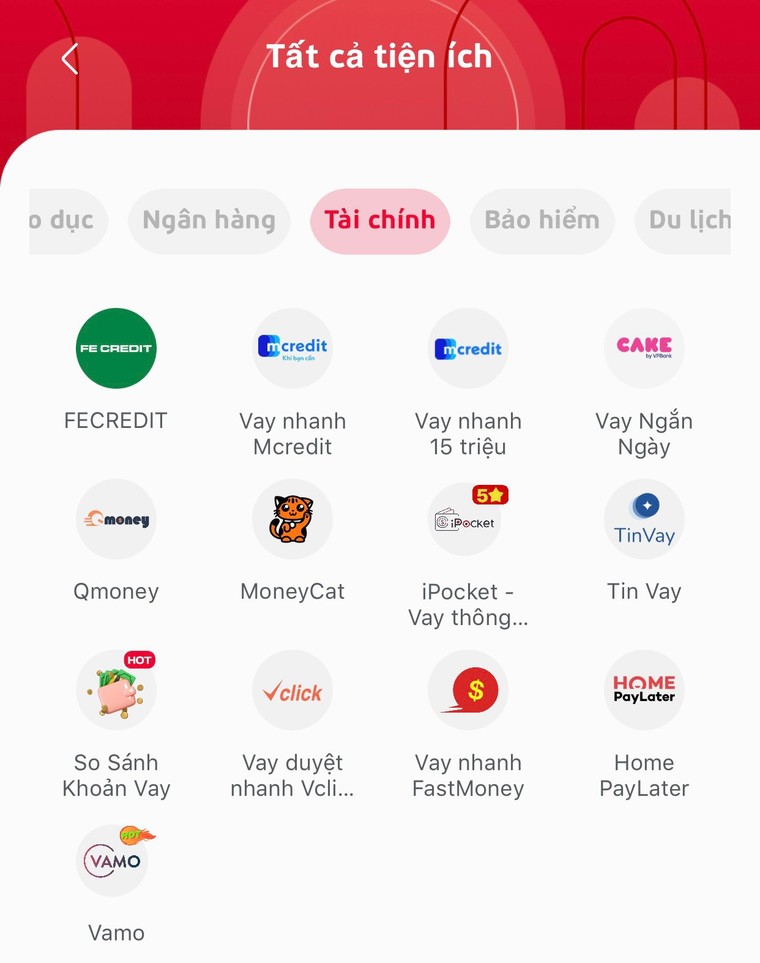Select the Vay nhanh Mcredit icon
This screenshot has height=963, width=760.
(x=292, y=348)
